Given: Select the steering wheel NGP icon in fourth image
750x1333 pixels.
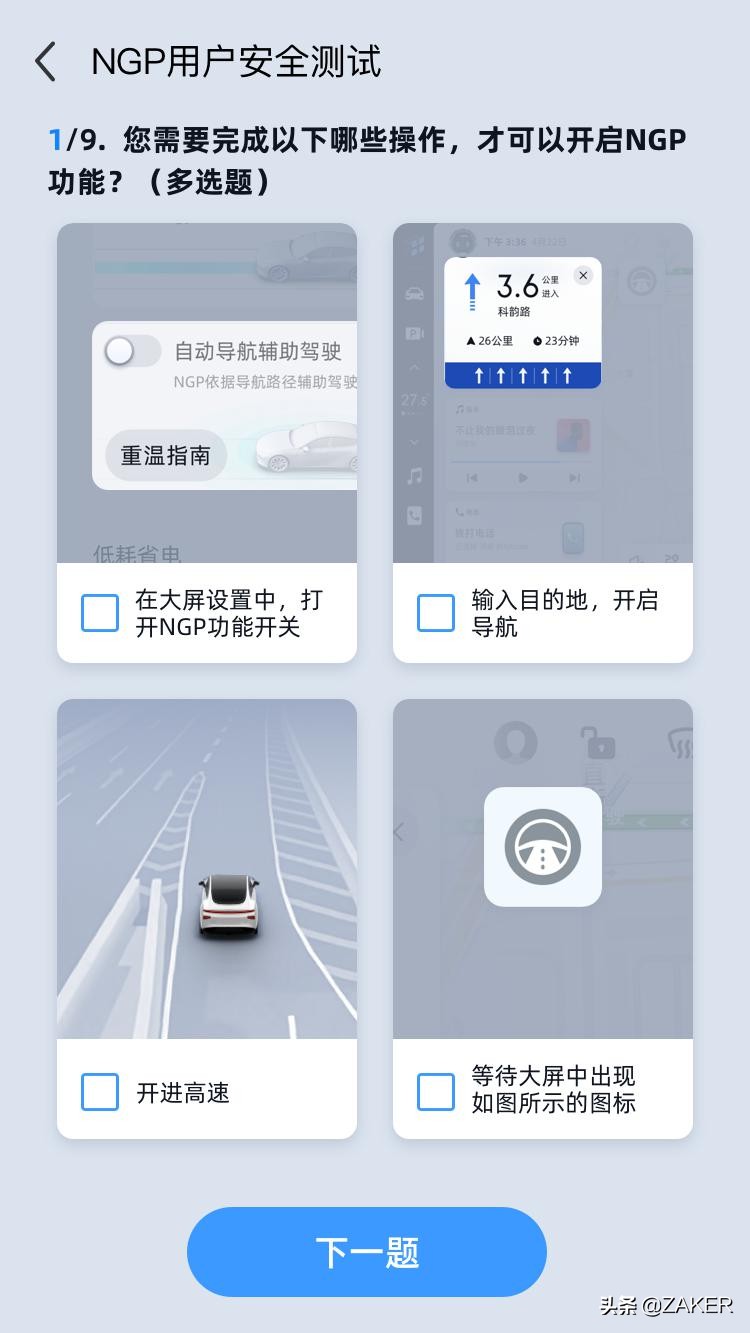Looking at the screenshot, I should 543,847.
